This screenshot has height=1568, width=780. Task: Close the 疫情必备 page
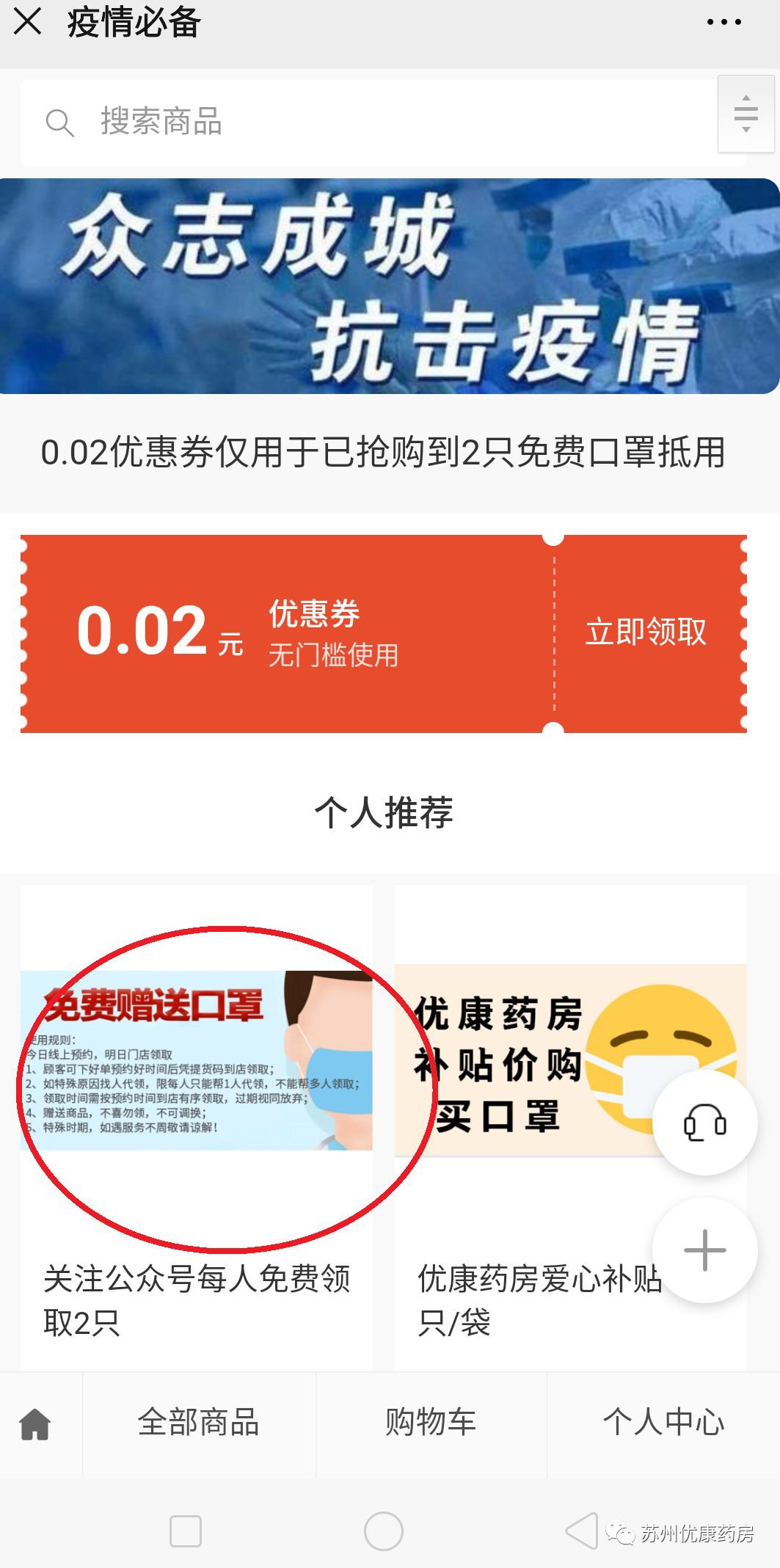coord(28,21)
